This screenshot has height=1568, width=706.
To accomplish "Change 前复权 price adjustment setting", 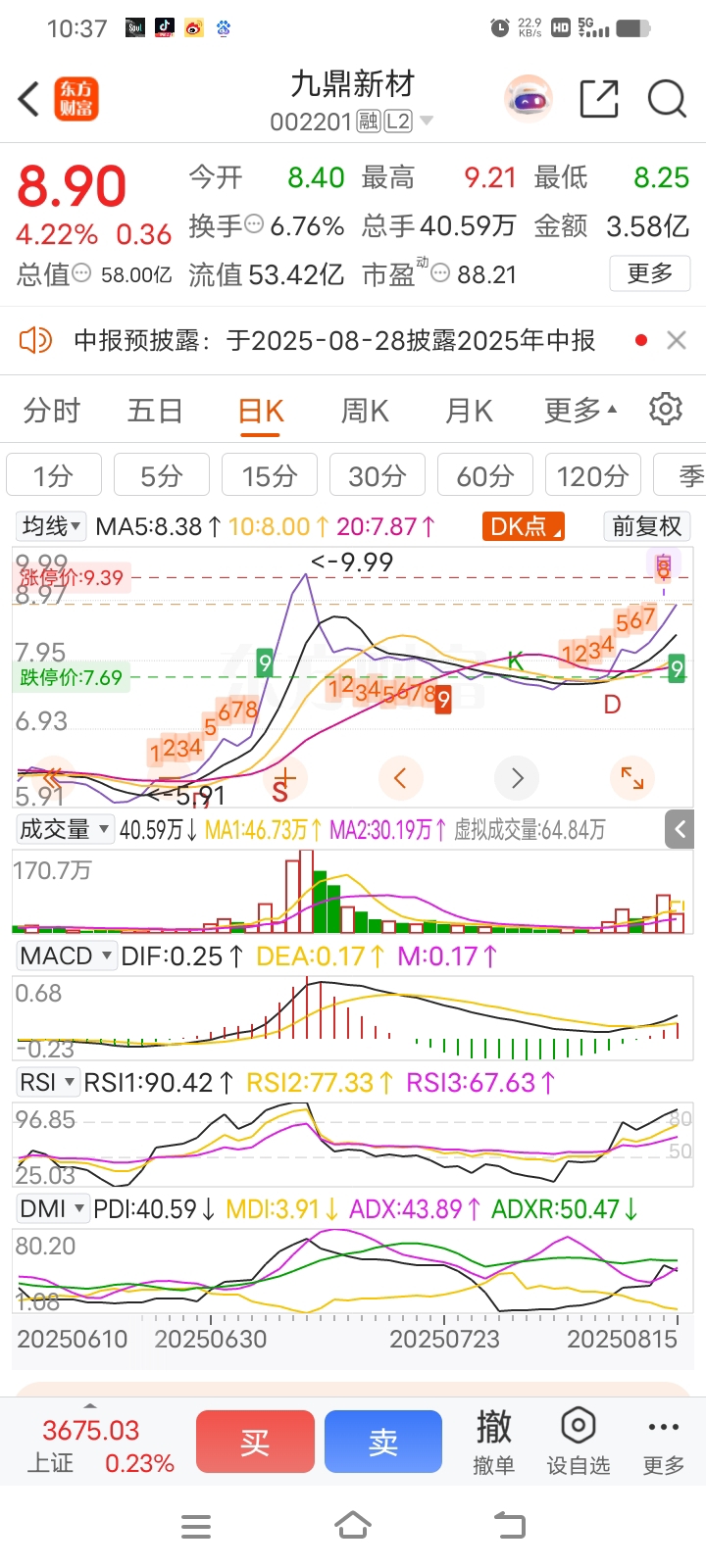I will pos(646,526).
